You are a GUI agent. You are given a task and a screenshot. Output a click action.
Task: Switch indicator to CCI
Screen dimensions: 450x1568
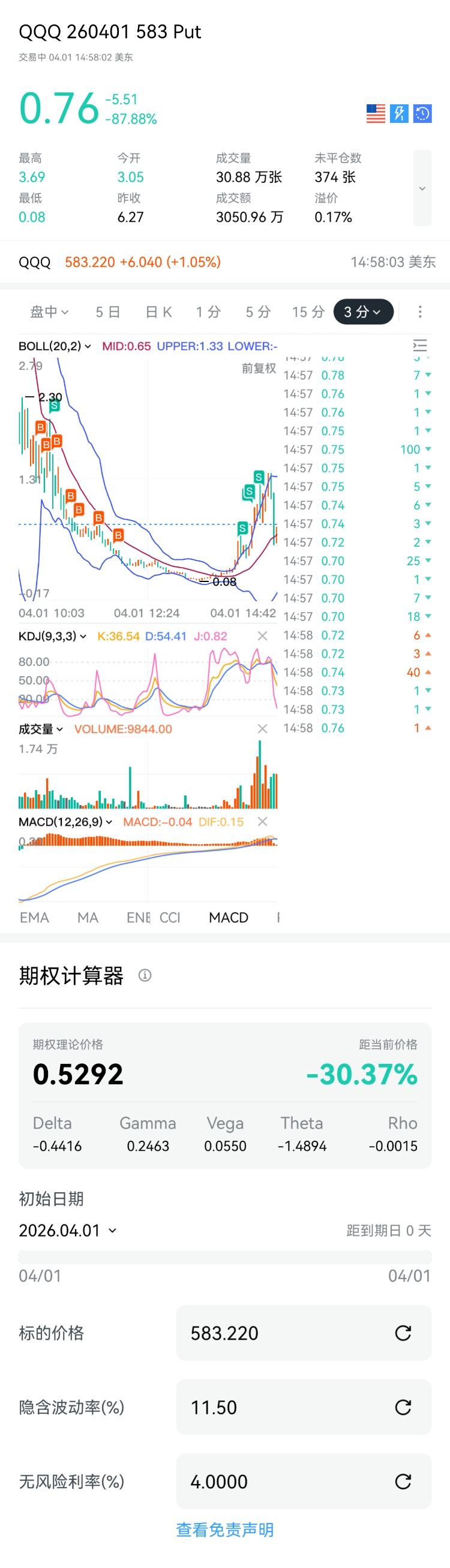click(170, 917)
